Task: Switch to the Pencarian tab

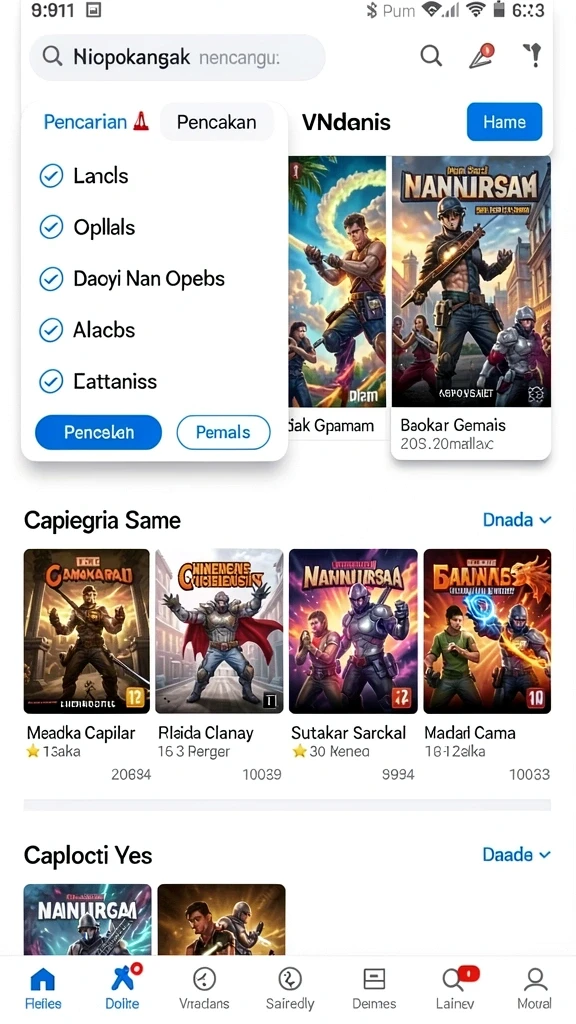Action: coord(96,122)
